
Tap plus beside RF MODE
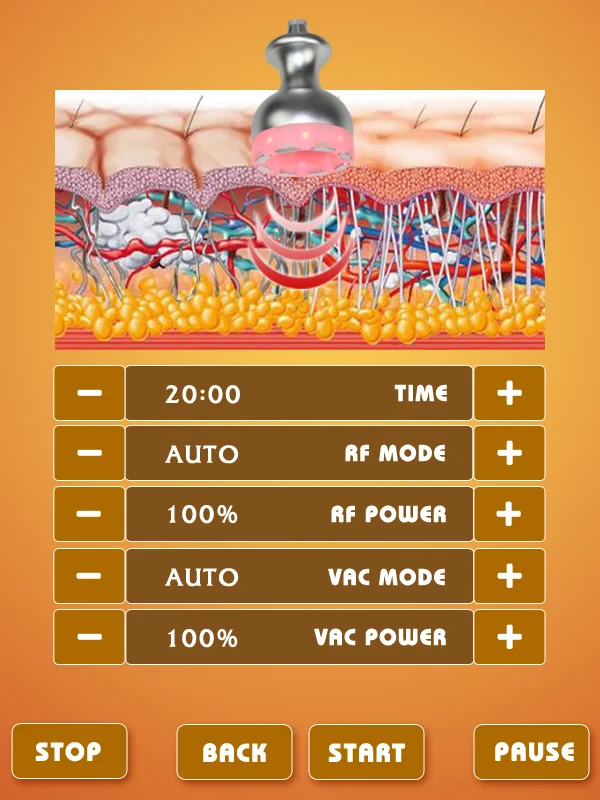509,453
